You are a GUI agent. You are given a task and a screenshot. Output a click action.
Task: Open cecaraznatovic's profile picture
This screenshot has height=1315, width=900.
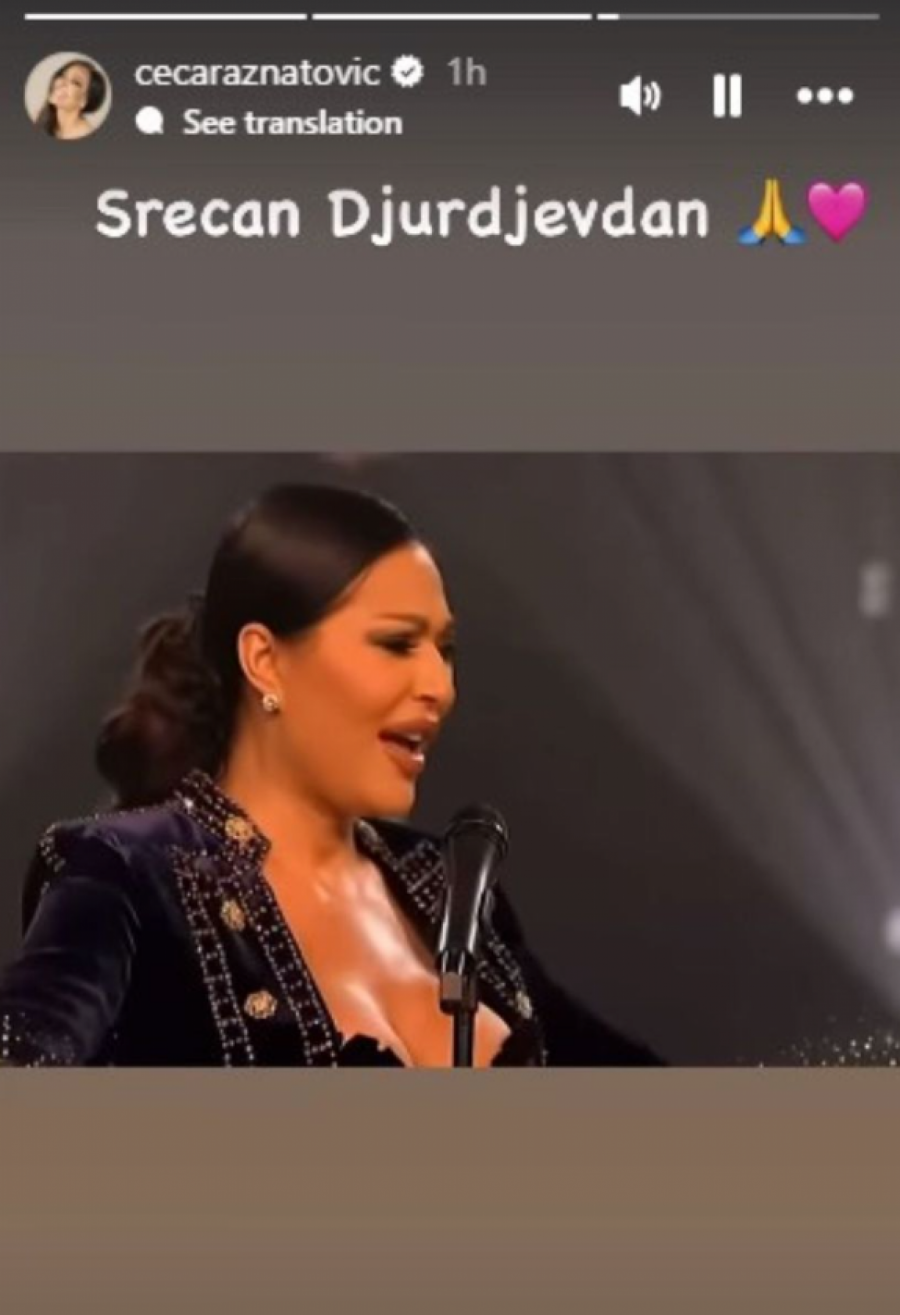pos(68,96)
